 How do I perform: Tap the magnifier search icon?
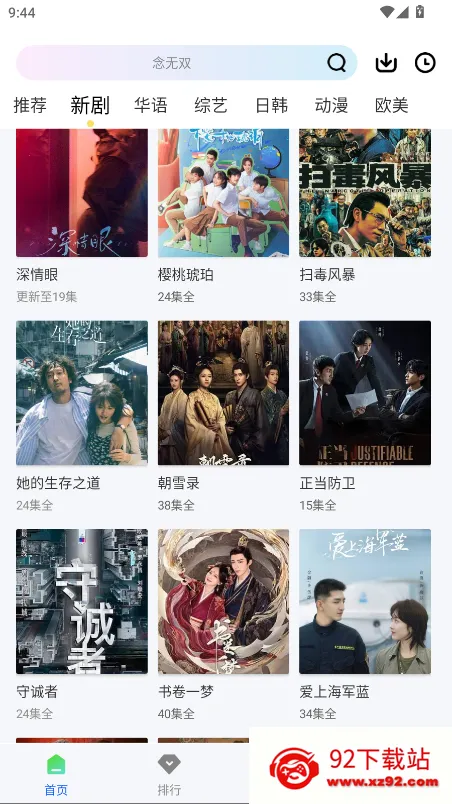[x=337, y=63]
